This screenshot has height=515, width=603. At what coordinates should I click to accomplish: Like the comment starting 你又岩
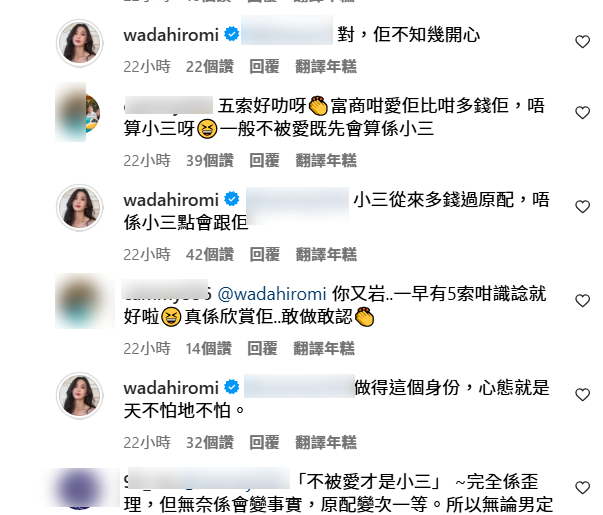[x=583, y=301]
